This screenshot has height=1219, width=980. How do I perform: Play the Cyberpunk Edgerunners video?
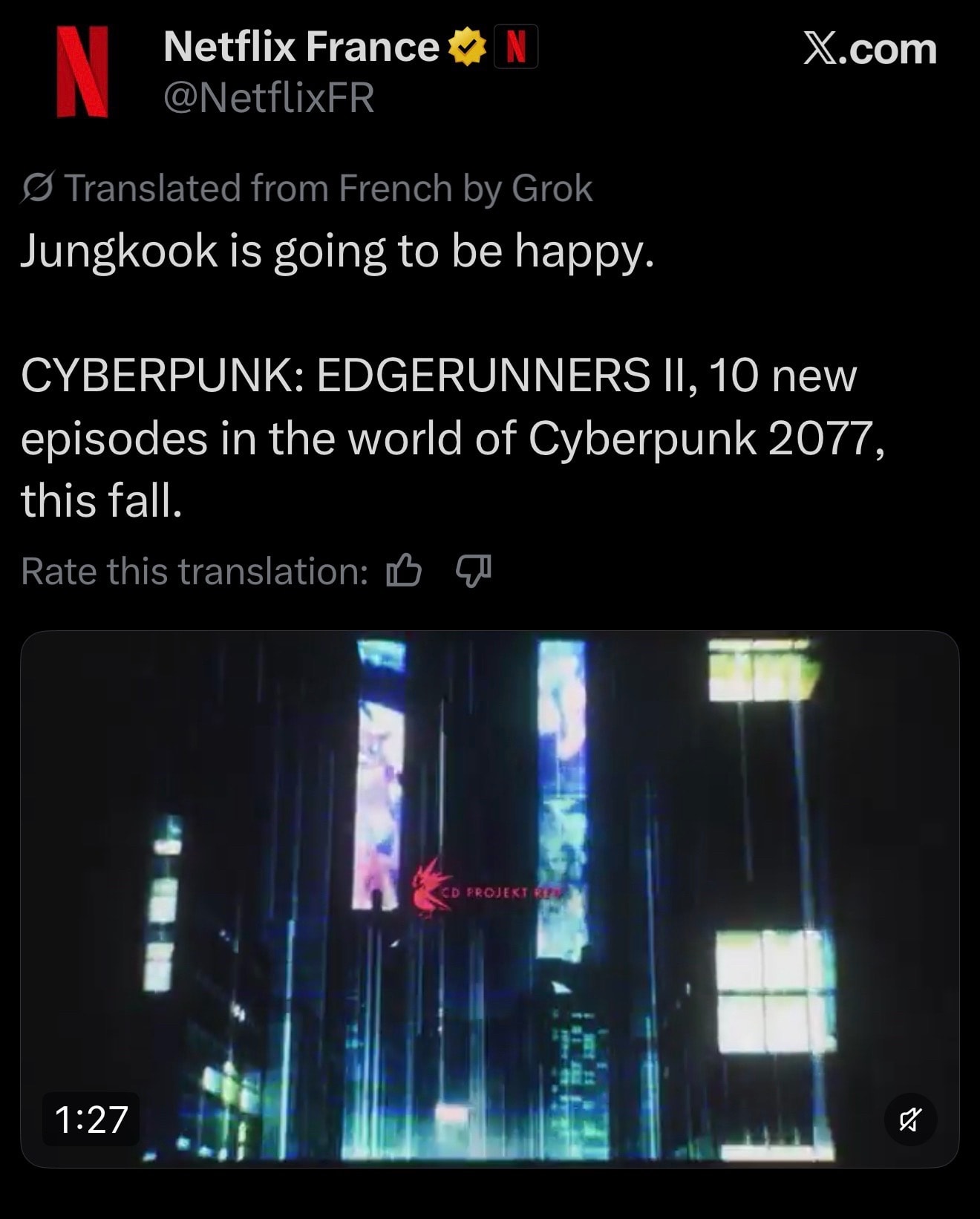[490, 899]
